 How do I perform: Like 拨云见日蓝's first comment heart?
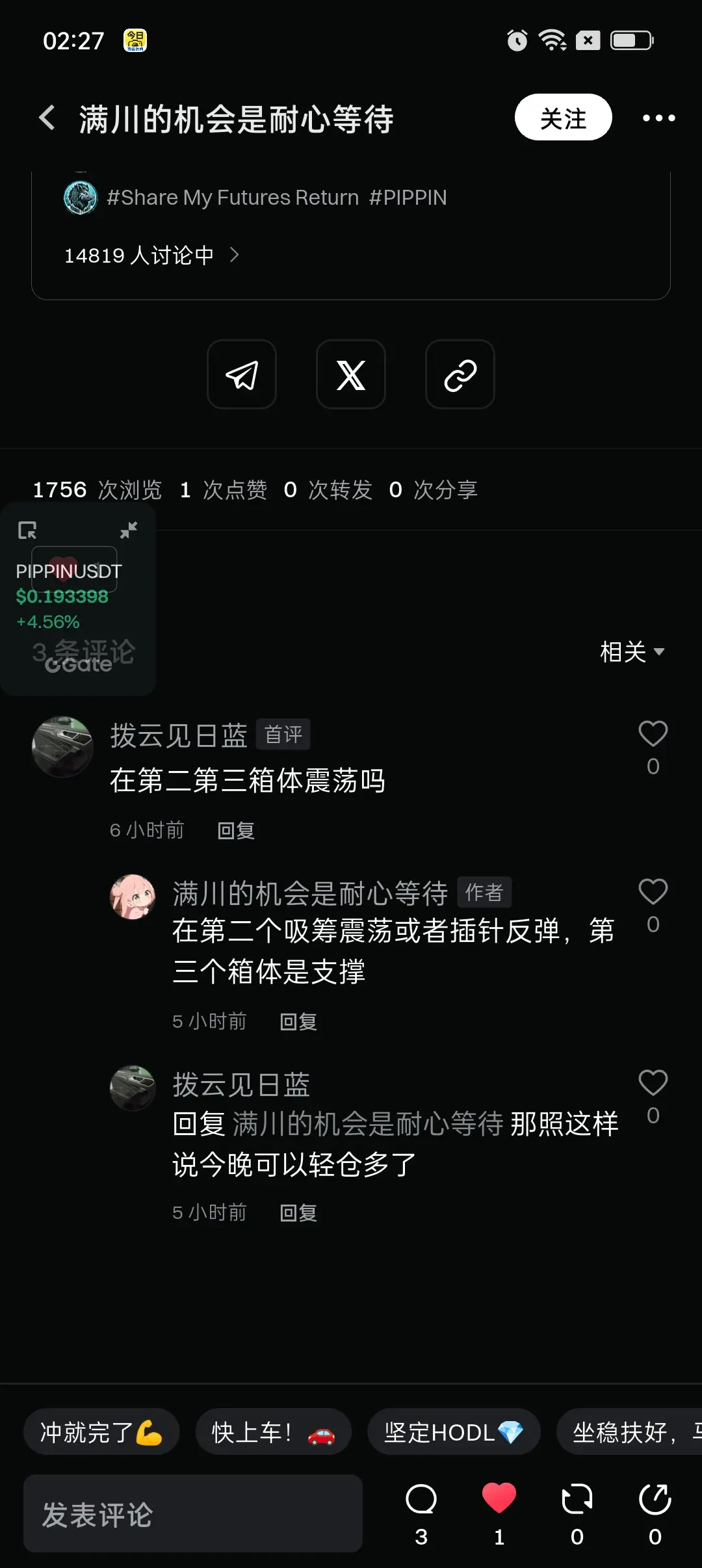coord(653,733)
